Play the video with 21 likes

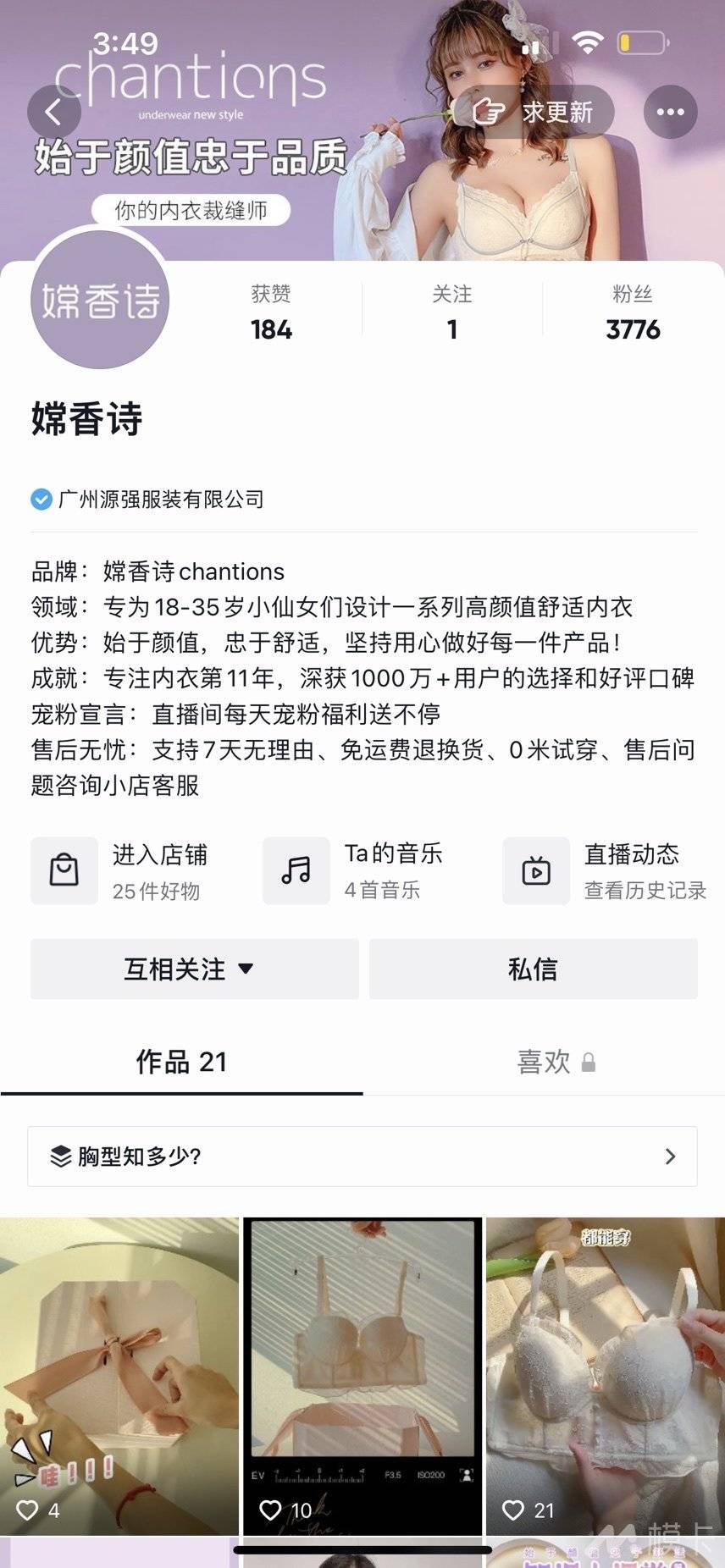[x=606, y=1376]
